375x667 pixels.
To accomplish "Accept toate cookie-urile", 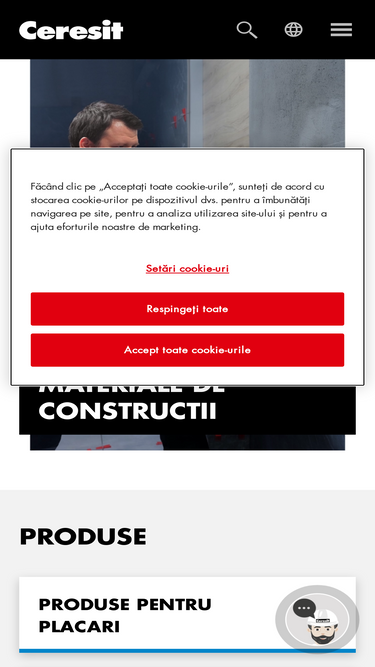I will pos(188,350).
